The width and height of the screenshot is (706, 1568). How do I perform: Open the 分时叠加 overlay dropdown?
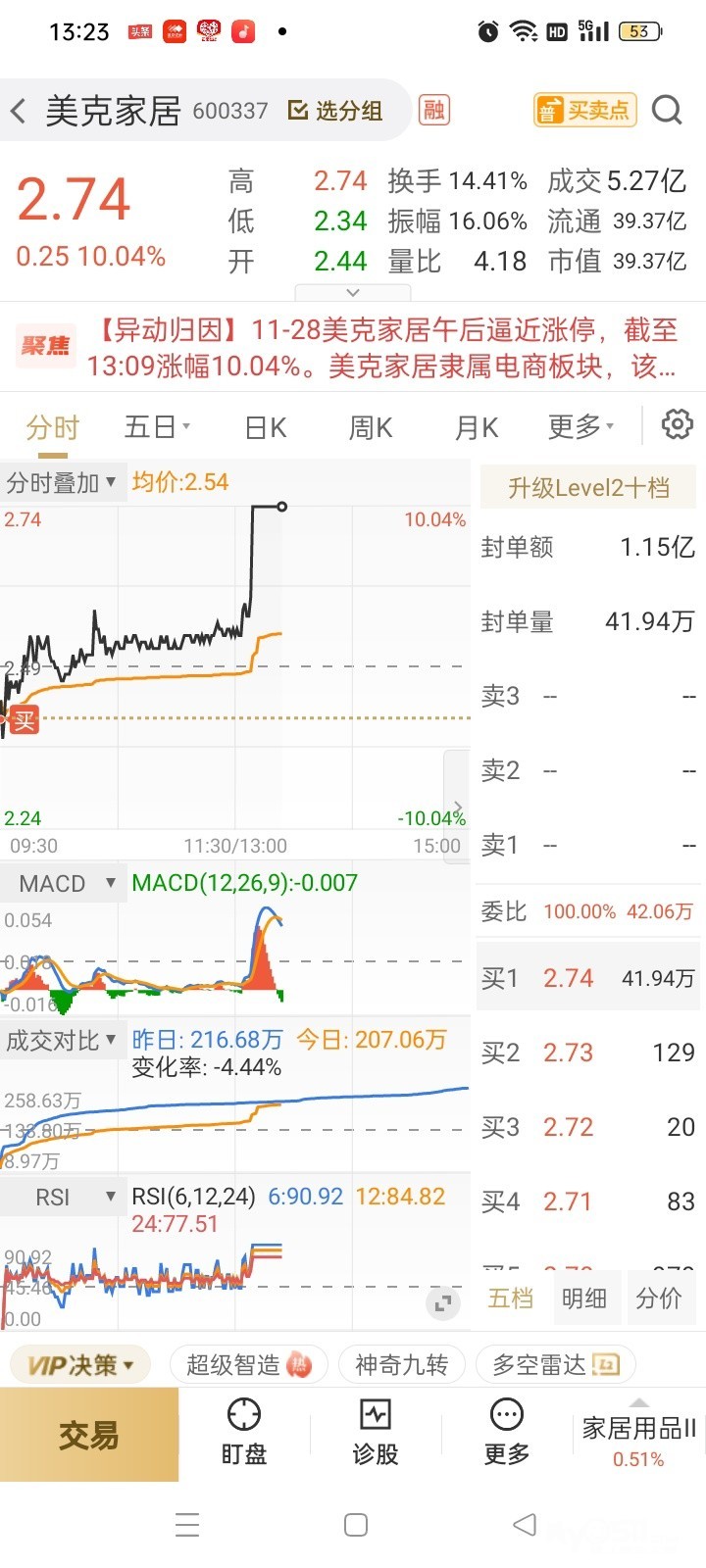[63, 482]
